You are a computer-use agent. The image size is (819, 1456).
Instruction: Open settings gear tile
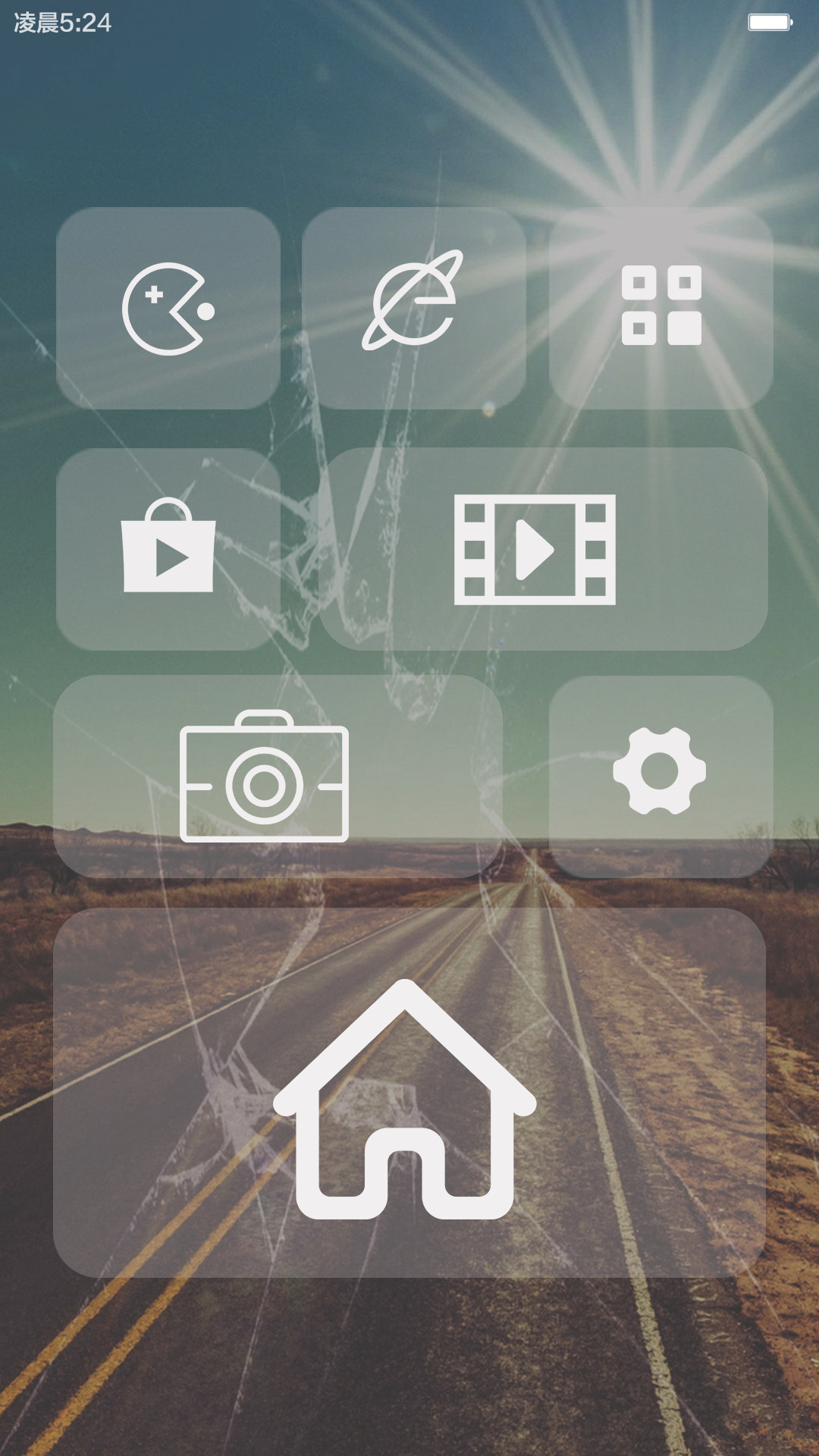(661, 777)
